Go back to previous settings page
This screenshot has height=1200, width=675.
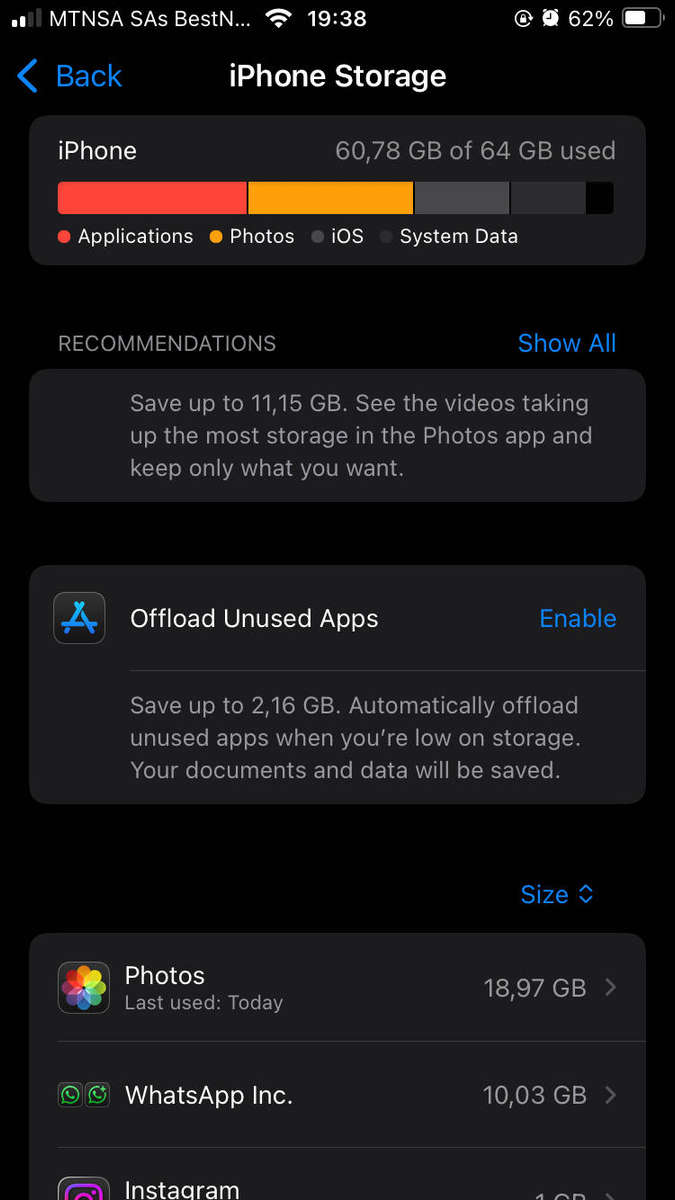click(70, 76)
